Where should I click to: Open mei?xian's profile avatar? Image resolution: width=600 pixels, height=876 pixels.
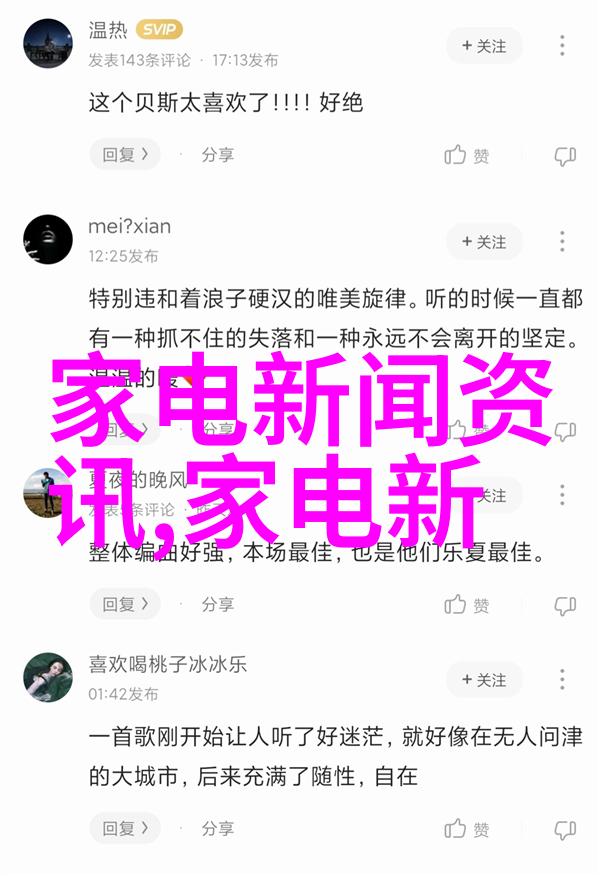pyautogui.click(x=48, y=240)
